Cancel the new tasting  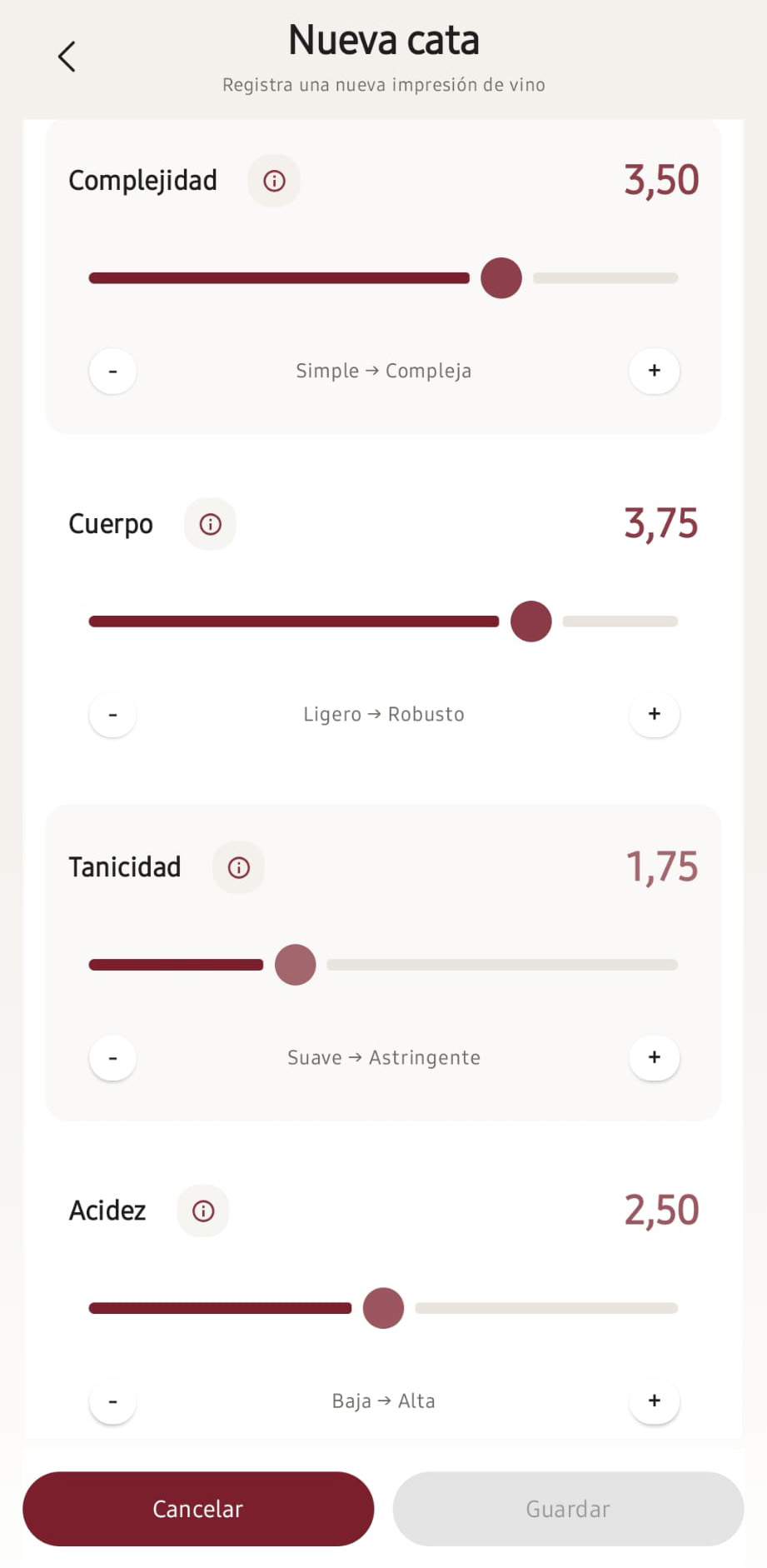pos(198,1509)
